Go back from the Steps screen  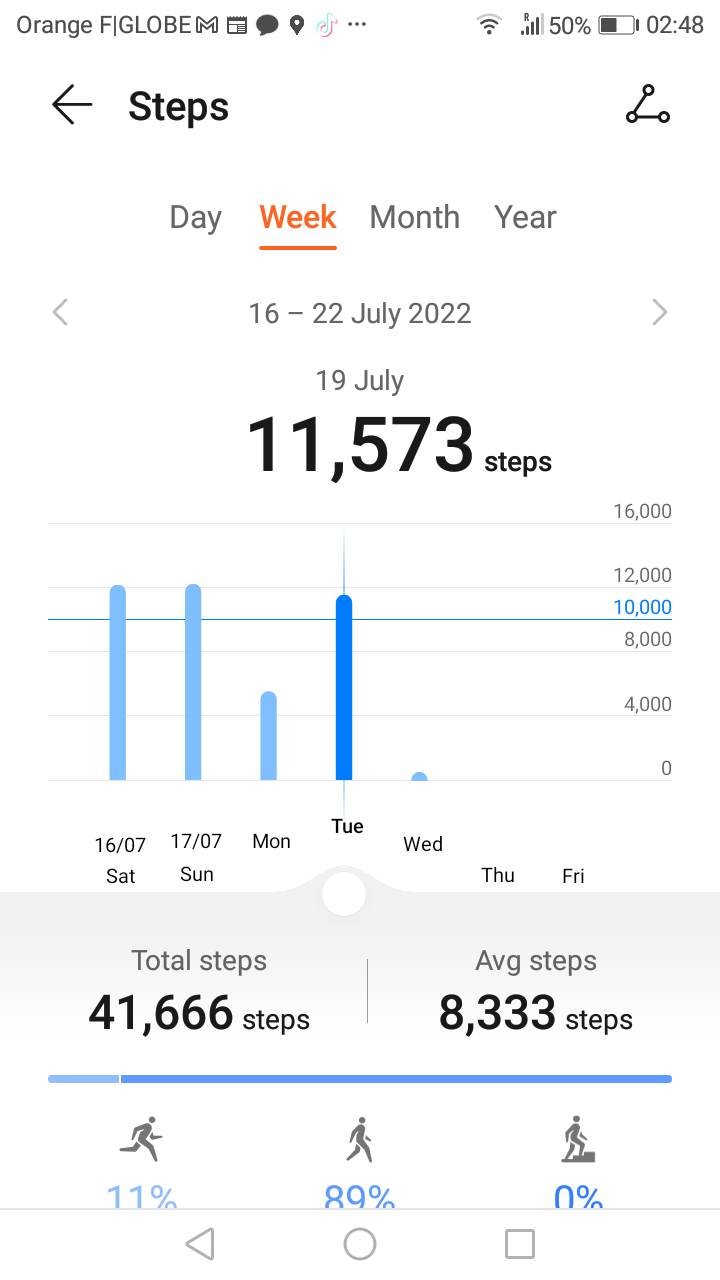(72, 105)
